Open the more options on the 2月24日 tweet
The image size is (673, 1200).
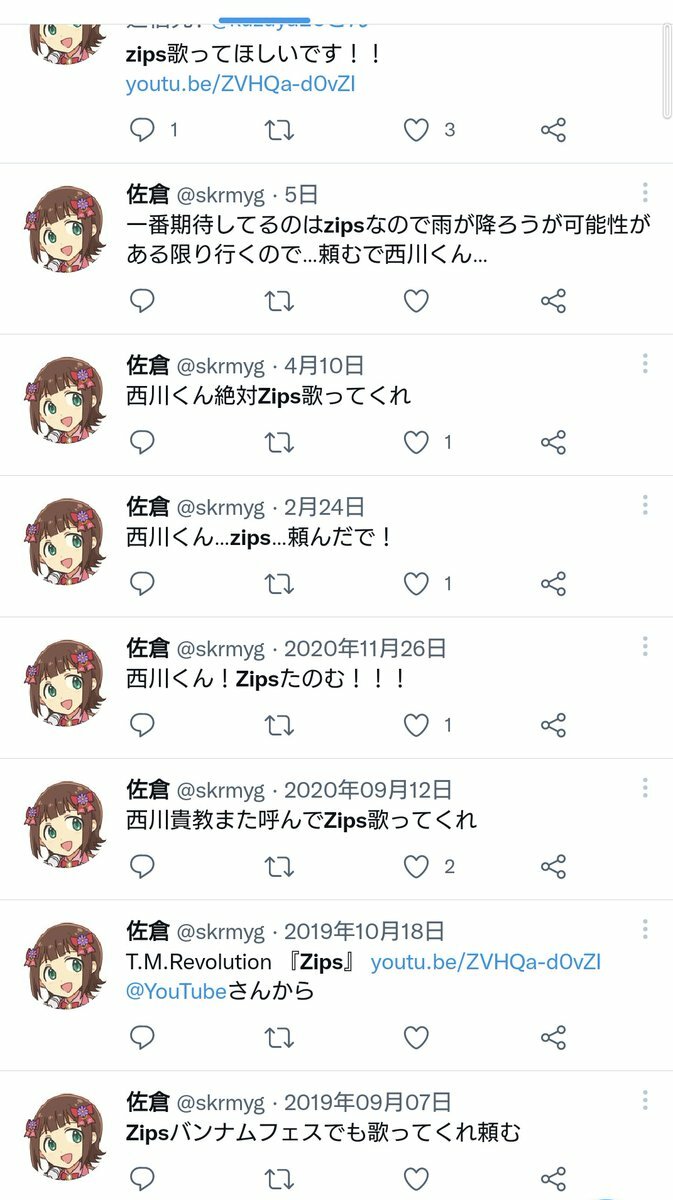pos(646,505)
